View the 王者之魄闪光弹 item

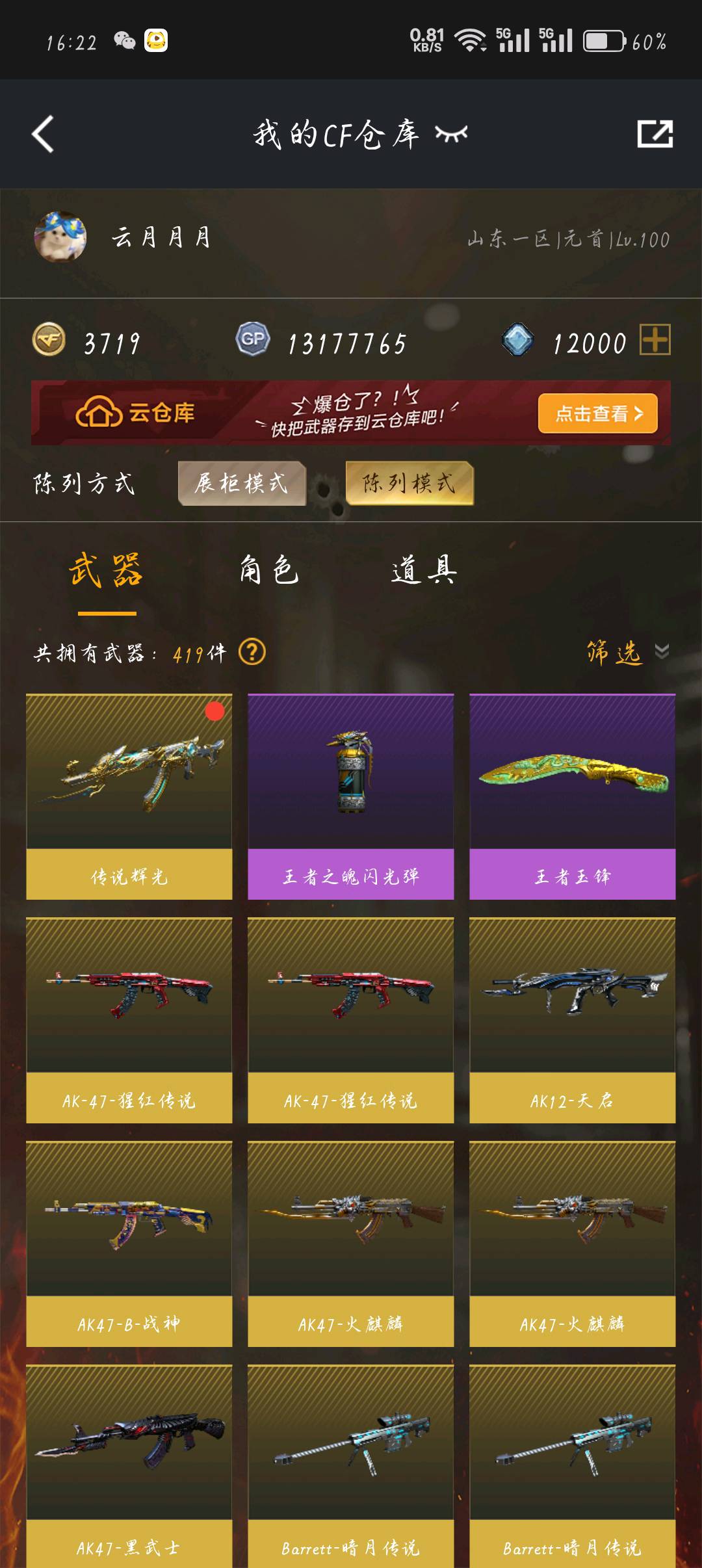(x=350, y=796)
